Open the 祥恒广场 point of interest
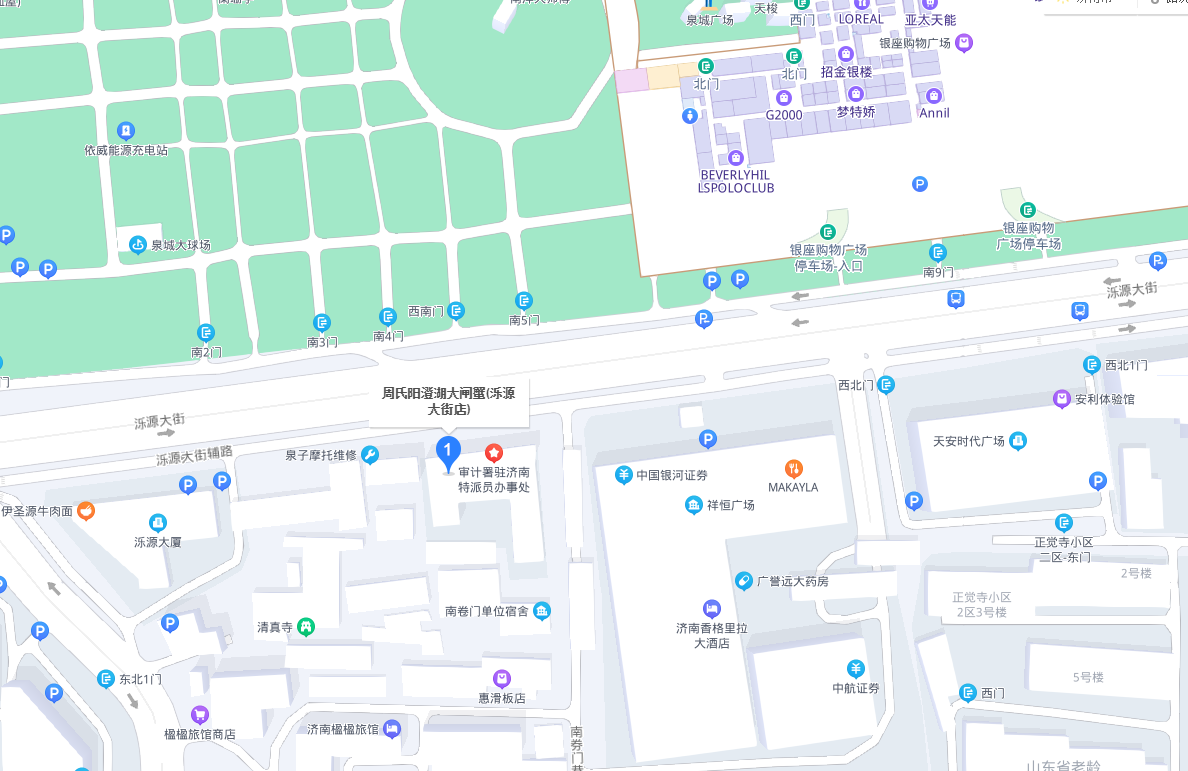 [x=694, y=505]
